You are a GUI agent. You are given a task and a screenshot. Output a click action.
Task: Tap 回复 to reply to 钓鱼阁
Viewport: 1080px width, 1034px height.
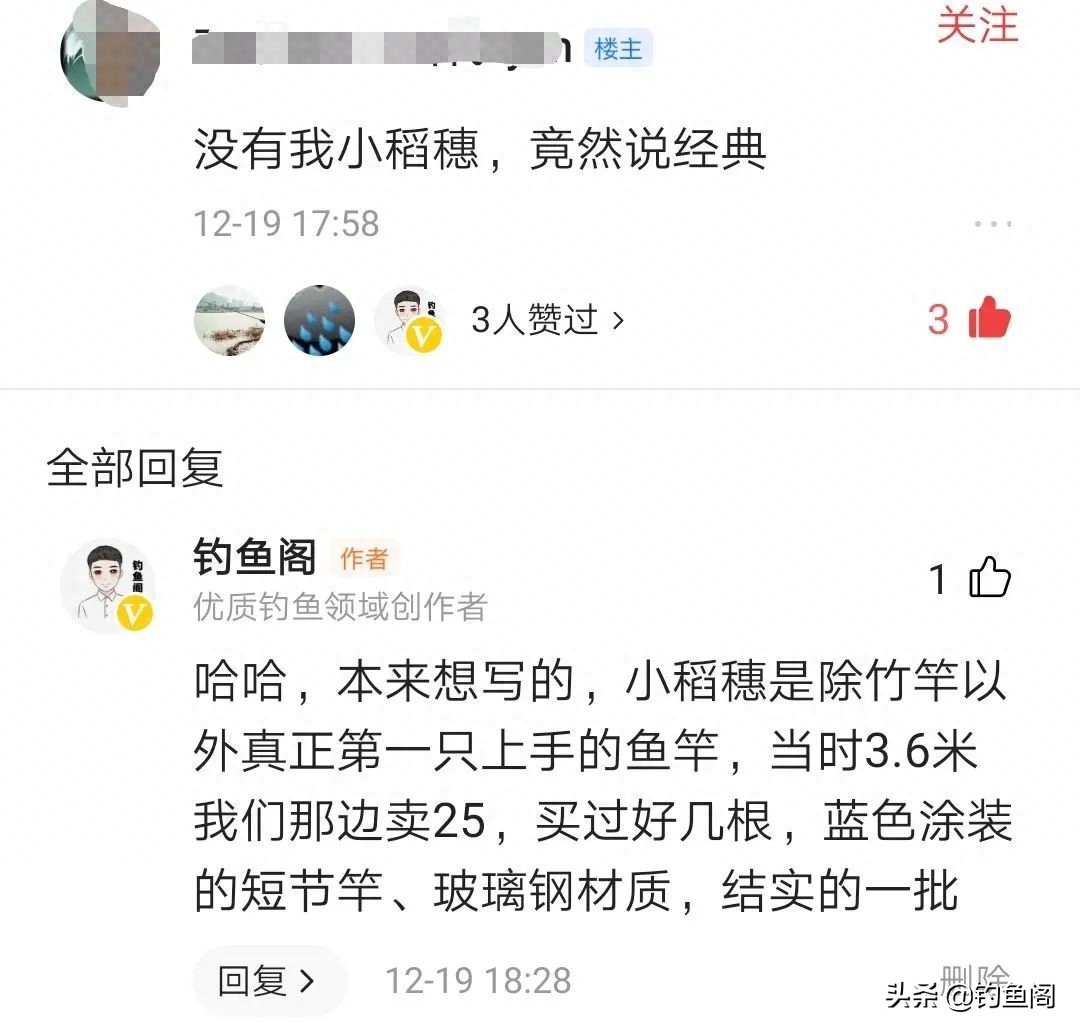tap(267, 981)
